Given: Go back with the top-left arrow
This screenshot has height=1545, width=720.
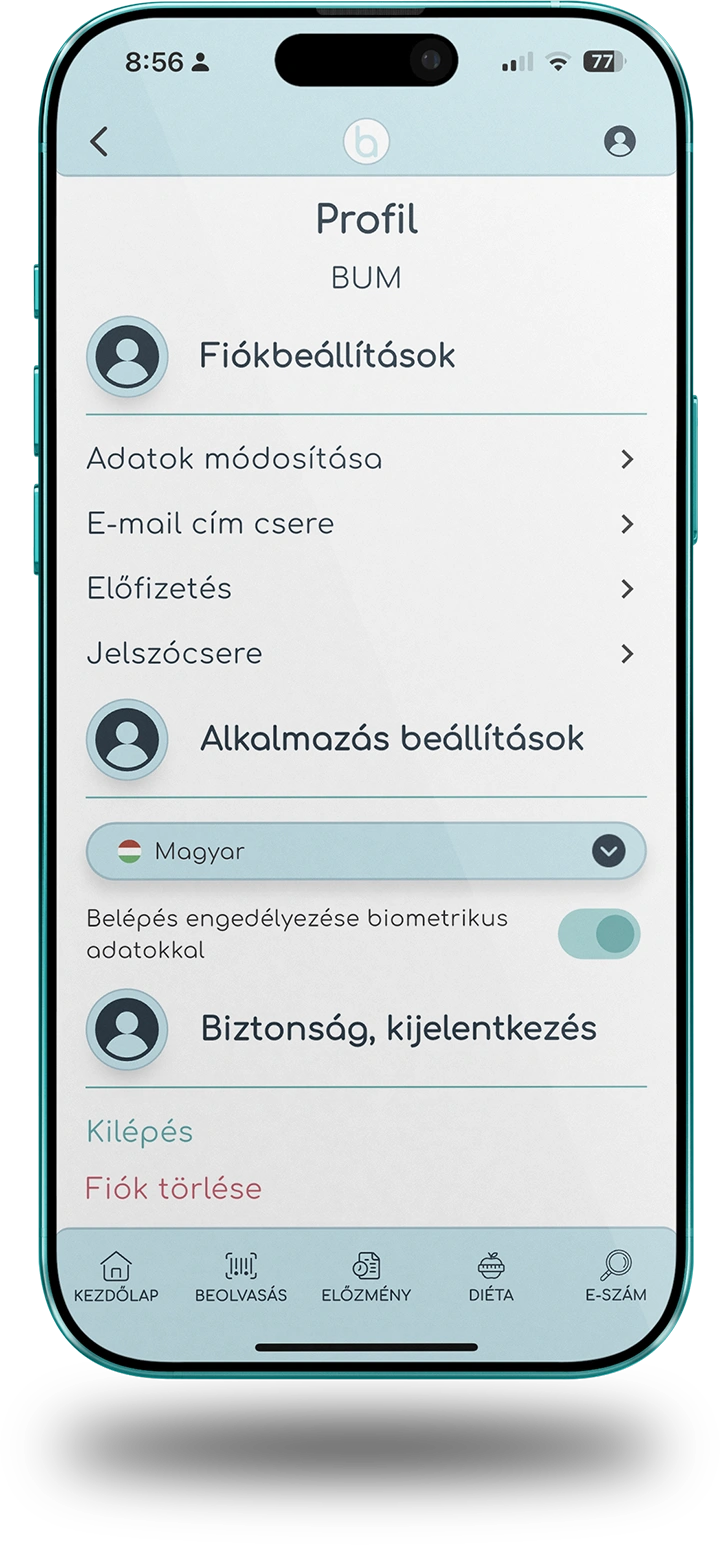Looking at the screenshot, I should pyautogui.click(x=98, y=141).
